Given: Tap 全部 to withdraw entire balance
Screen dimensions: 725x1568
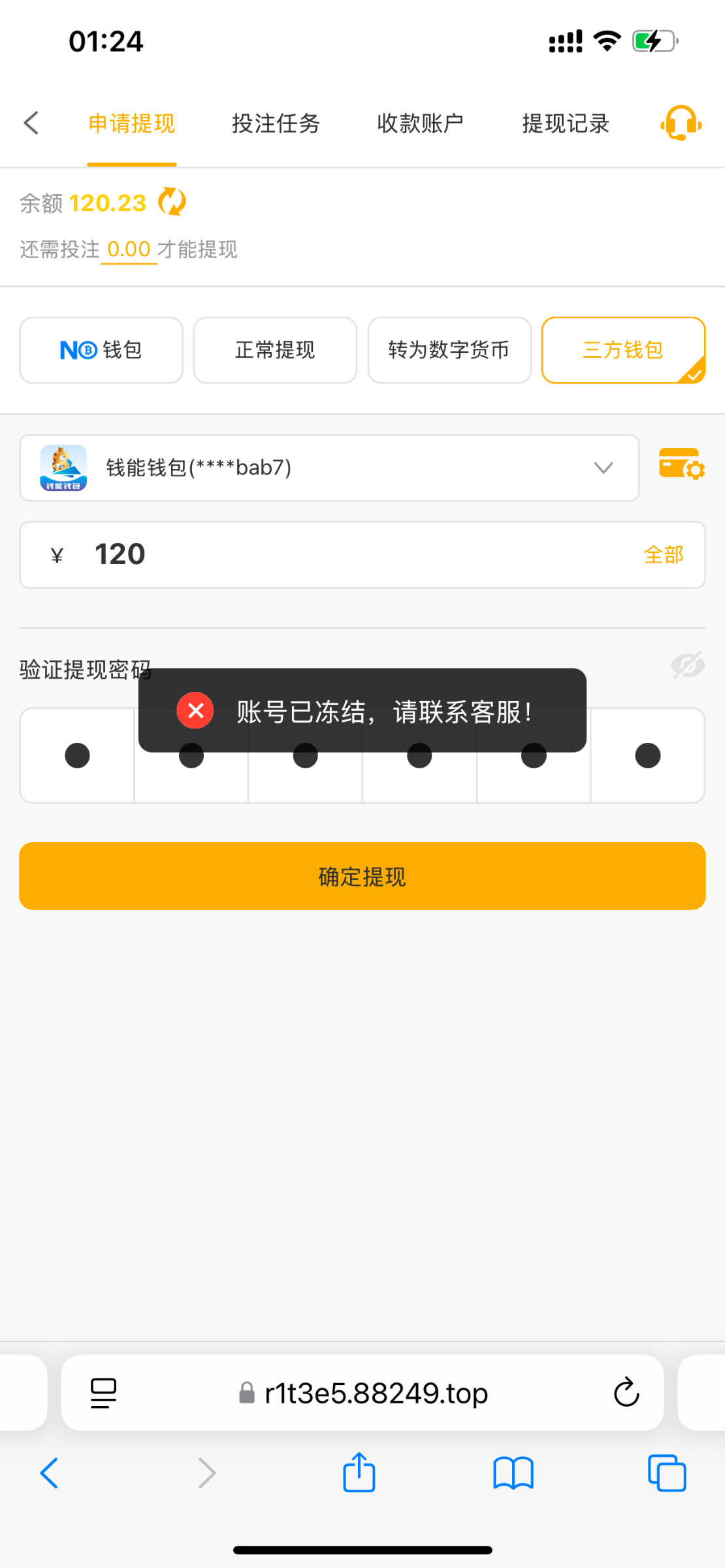Looking at the screenshot, I should [663, 555].
